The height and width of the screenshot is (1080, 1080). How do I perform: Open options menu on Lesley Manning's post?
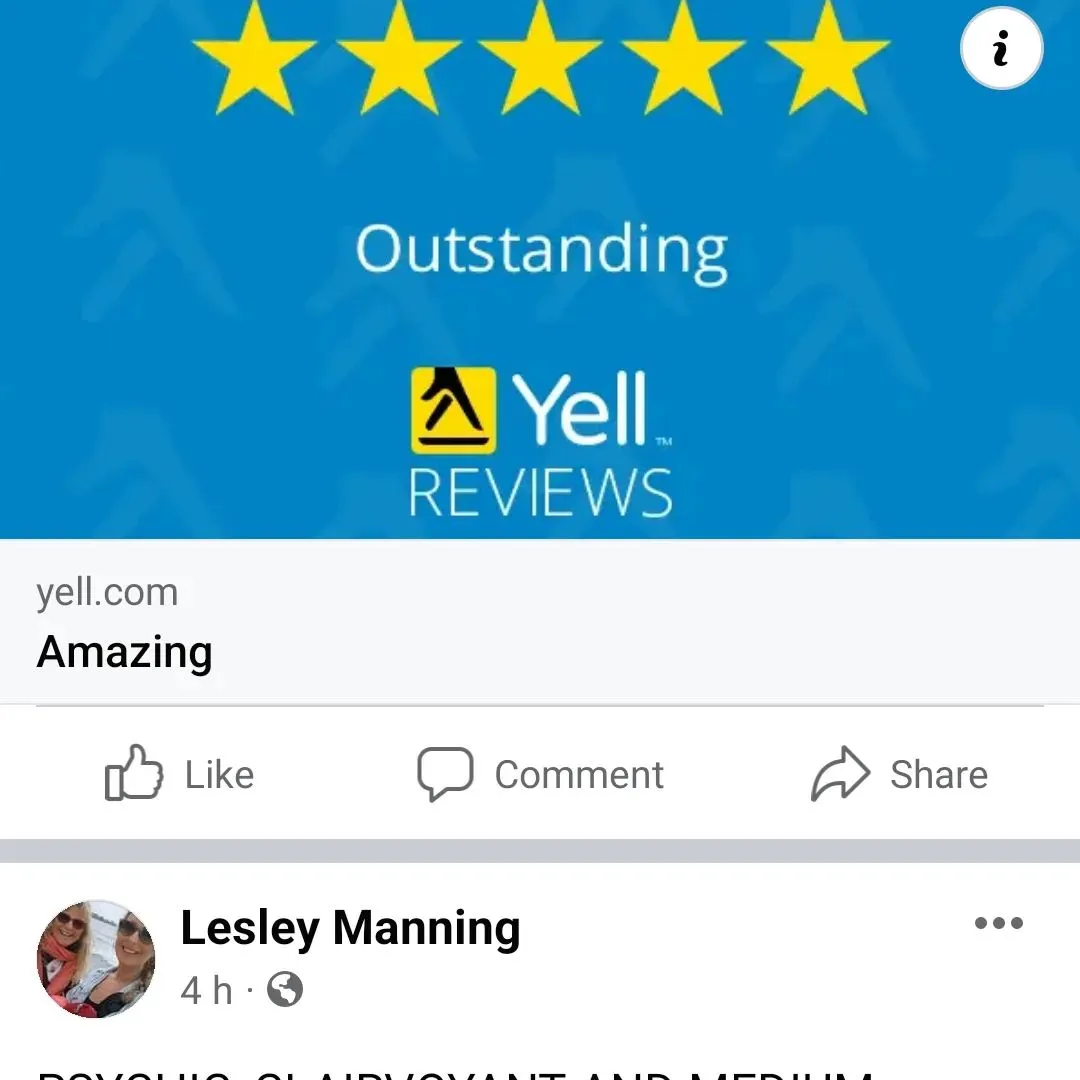pyautogui.click(x=998, y=923)
